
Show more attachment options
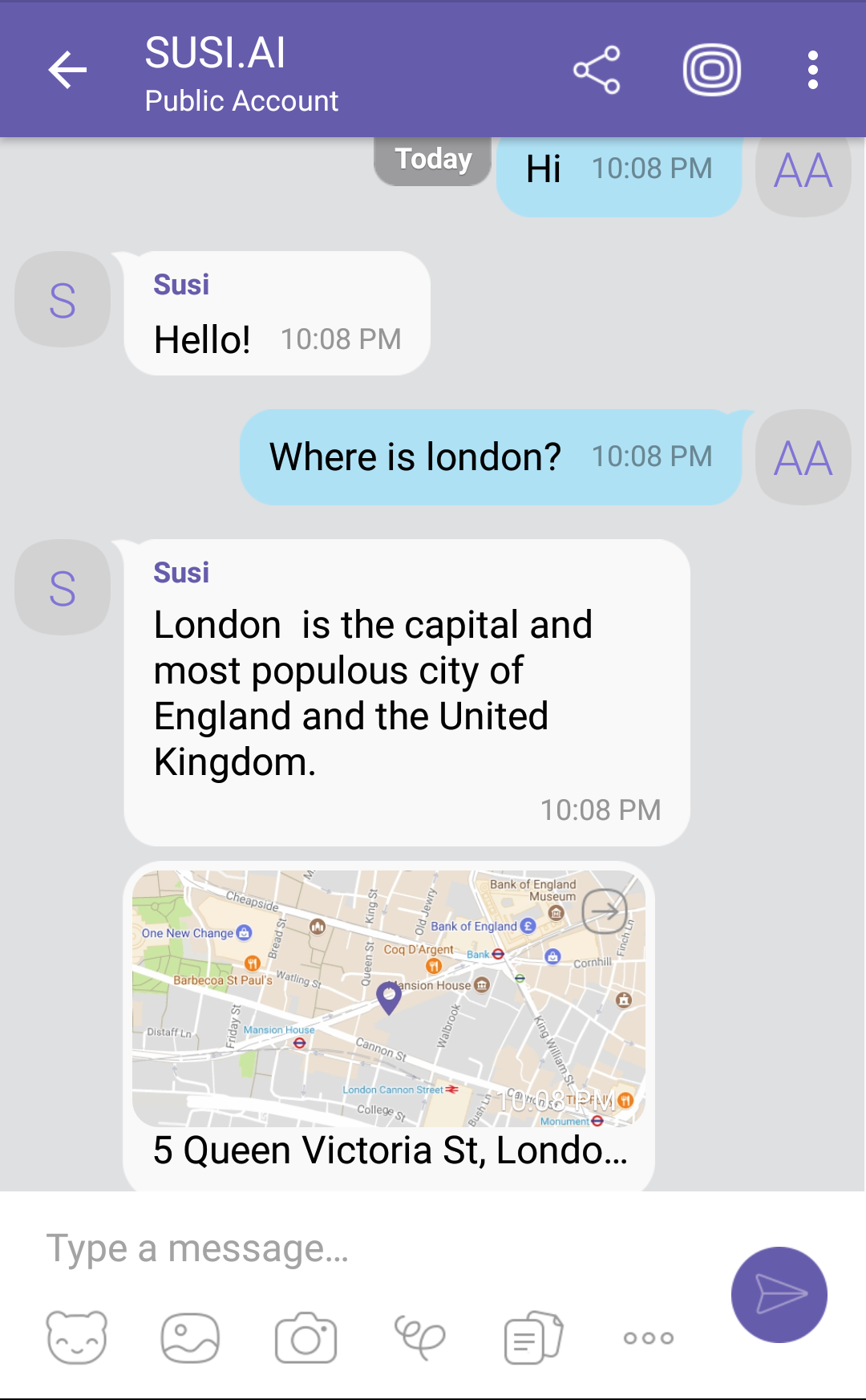648,1337
